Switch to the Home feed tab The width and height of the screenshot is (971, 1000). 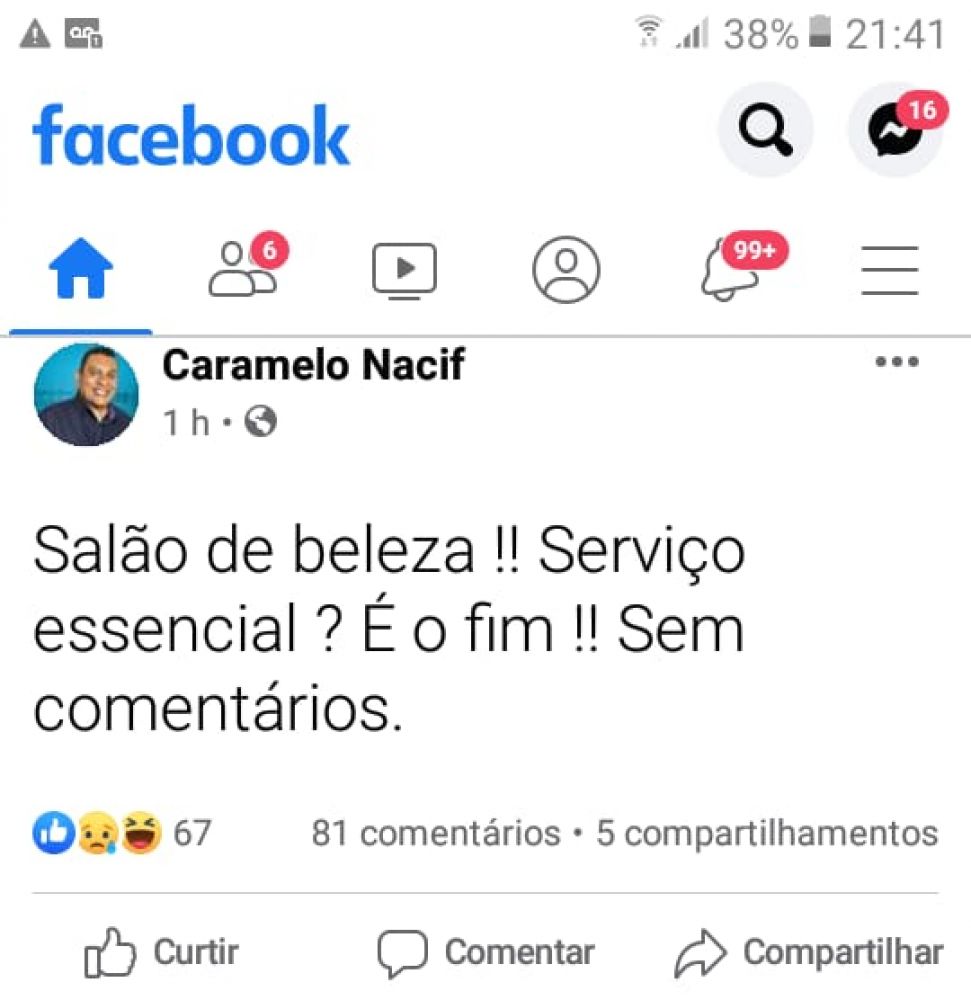pos(81,270)
